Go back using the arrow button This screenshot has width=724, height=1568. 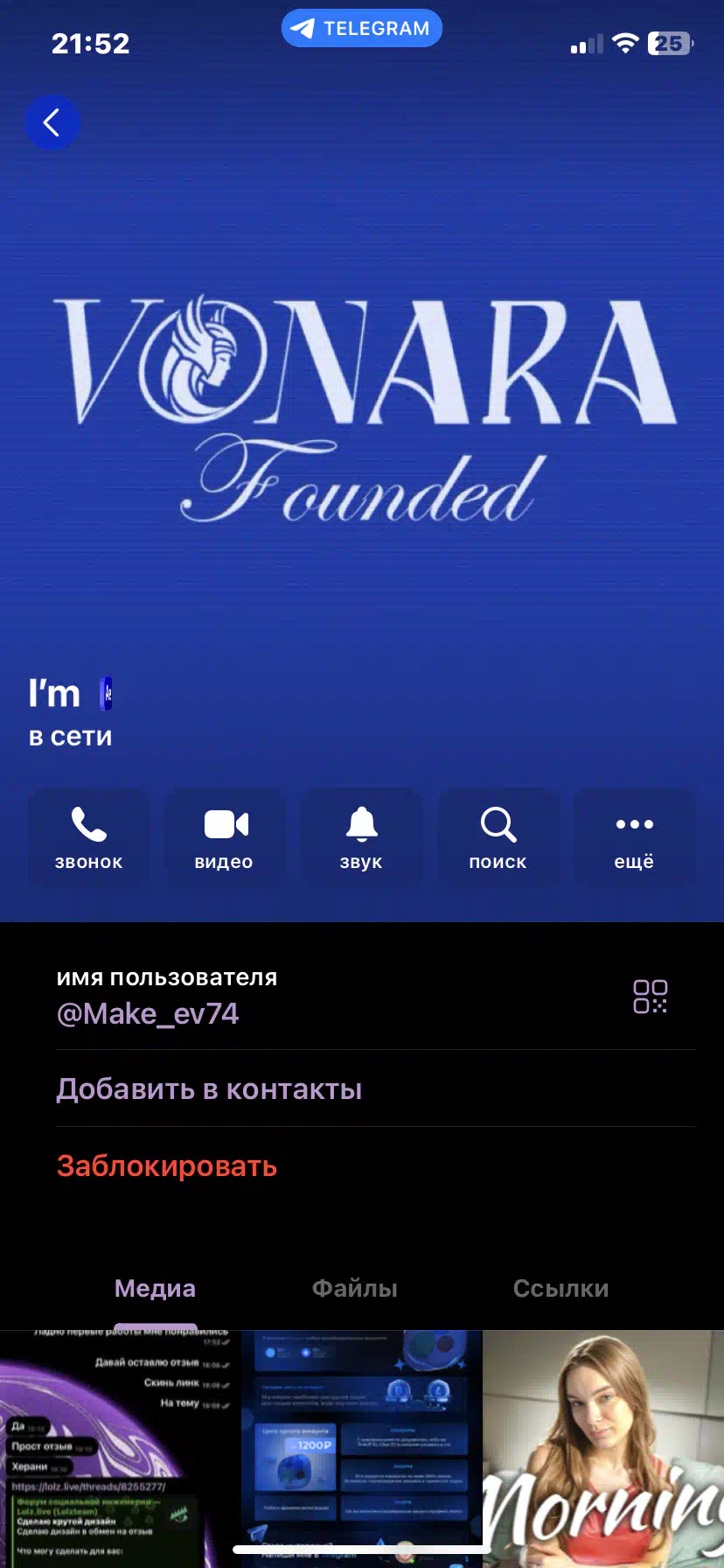[x=52, y=122]
